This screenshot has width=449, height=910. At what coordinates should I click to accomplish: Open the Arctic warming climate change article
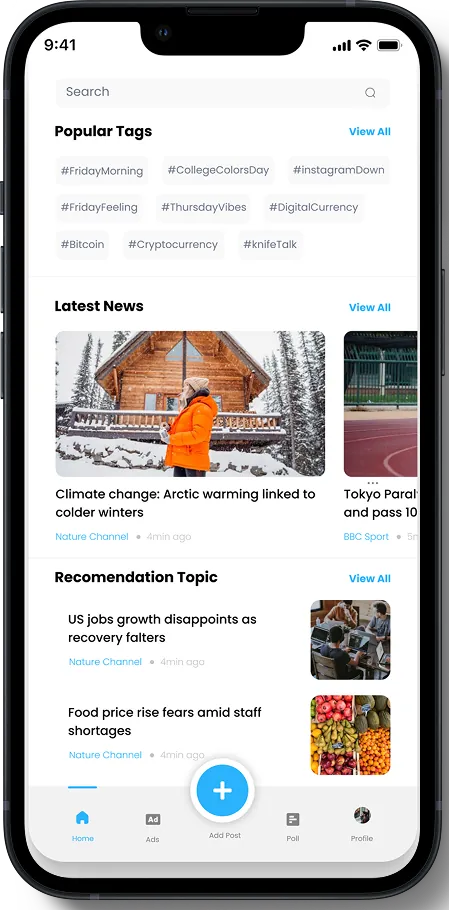pos(190,436)
